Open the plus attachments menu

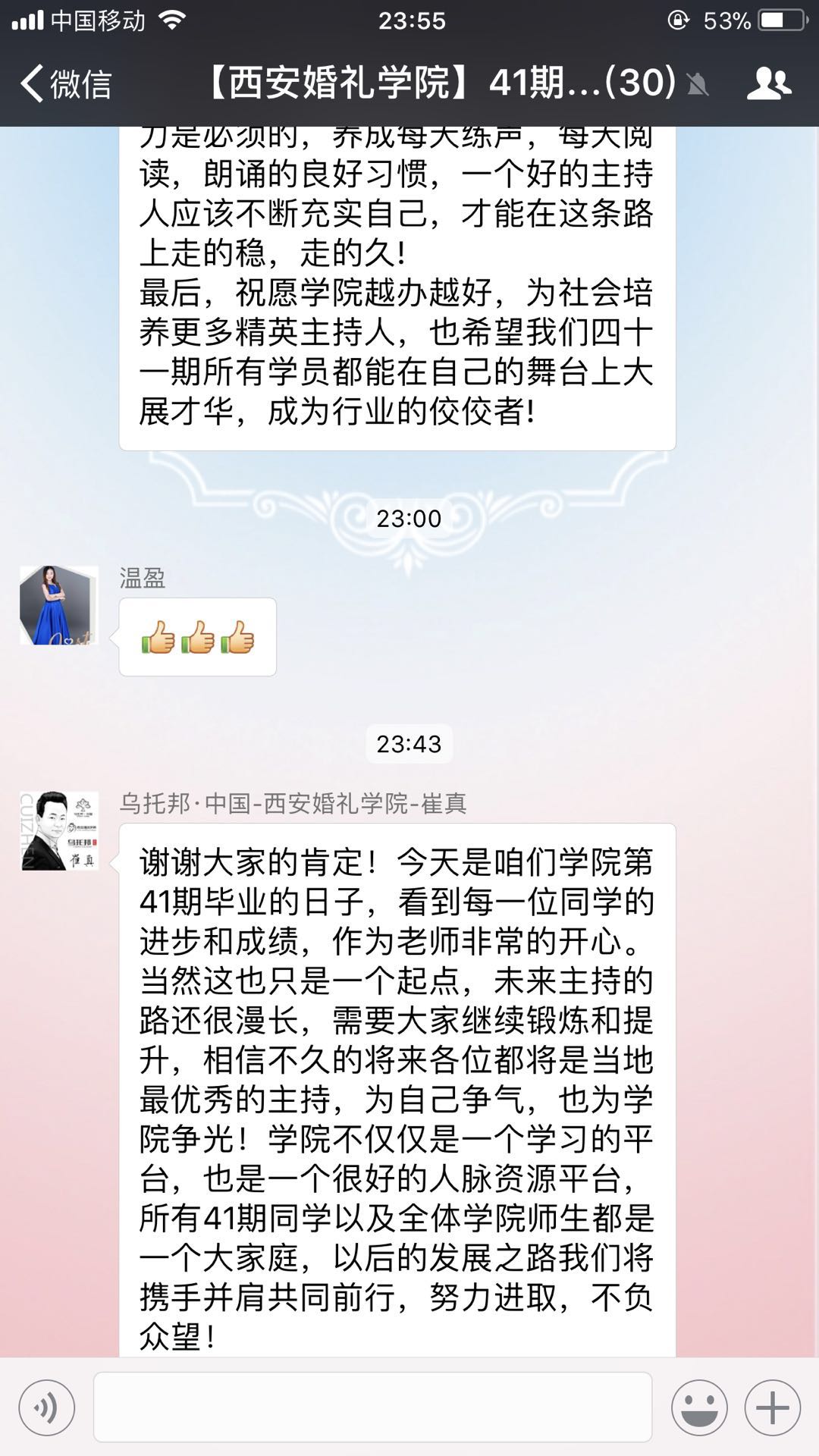[772, 1407]
